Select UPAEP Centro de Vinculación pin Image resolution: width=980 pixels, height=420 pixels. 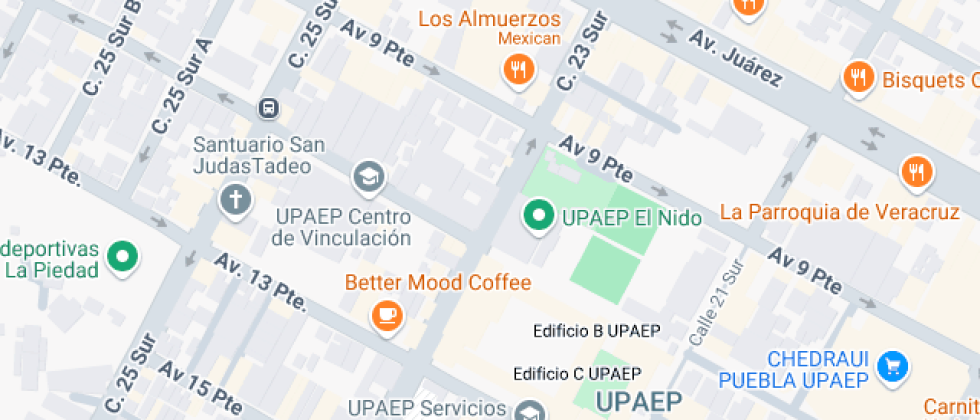369,178
